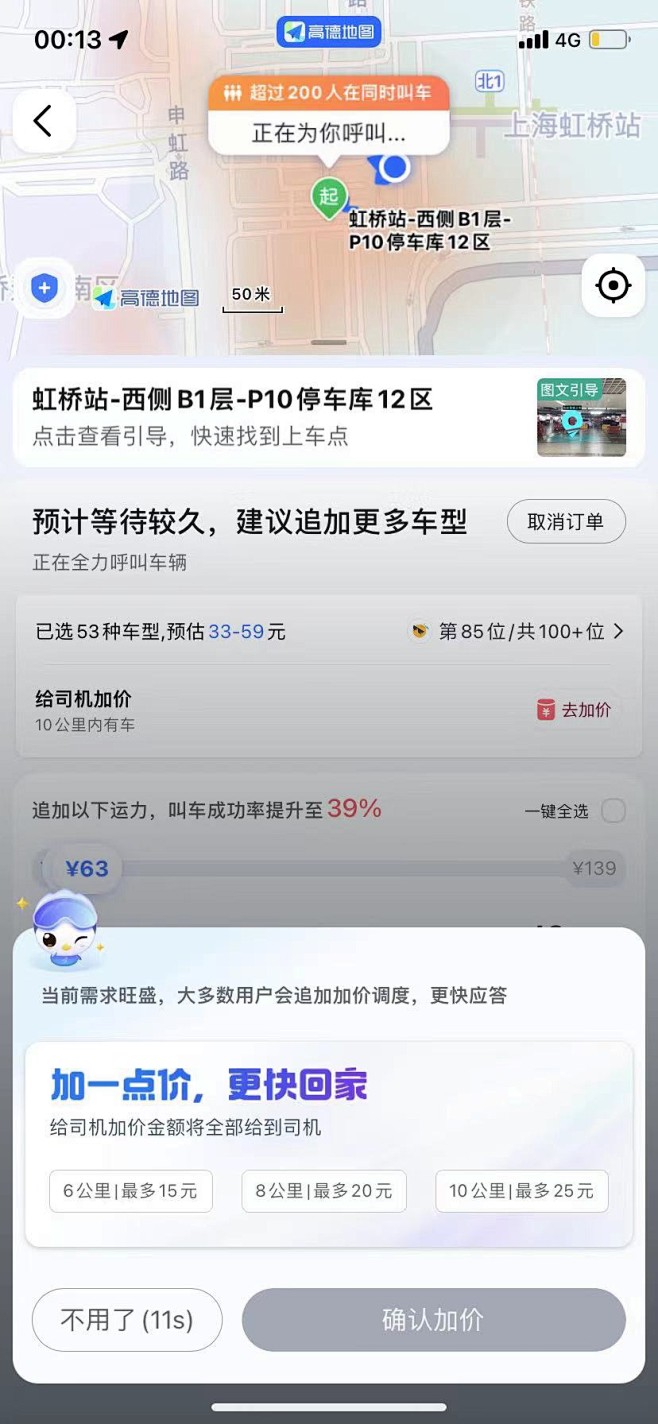Choose the 8公里 最多20元 option
This screenshot has height=1424, width=658.
pyautogui.click(x=324, y=1191)
